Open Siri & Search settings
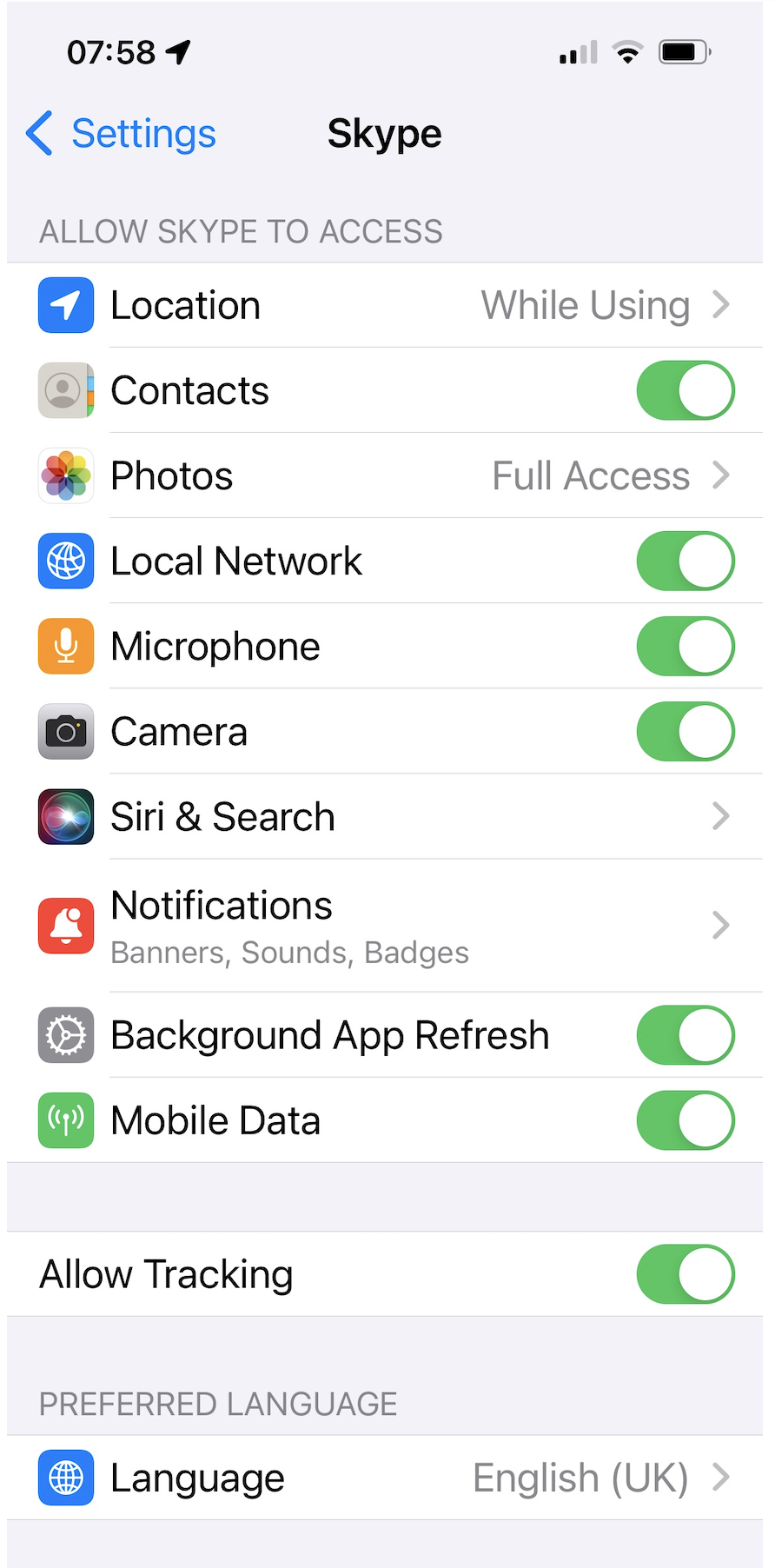 coord(384,817)
